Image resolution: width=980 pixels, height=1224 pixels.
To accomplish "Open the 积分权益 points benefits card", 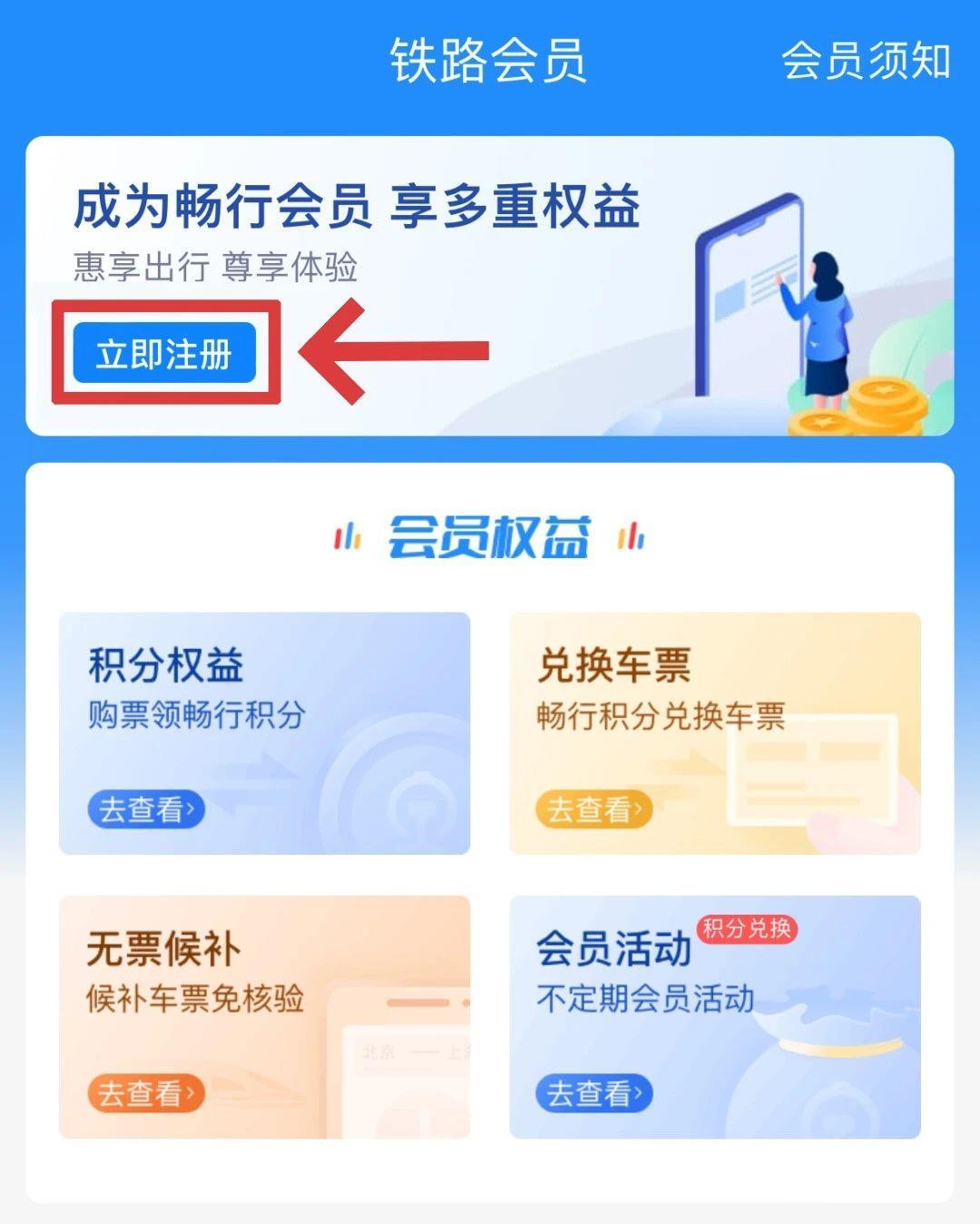I will click(264, 733).
